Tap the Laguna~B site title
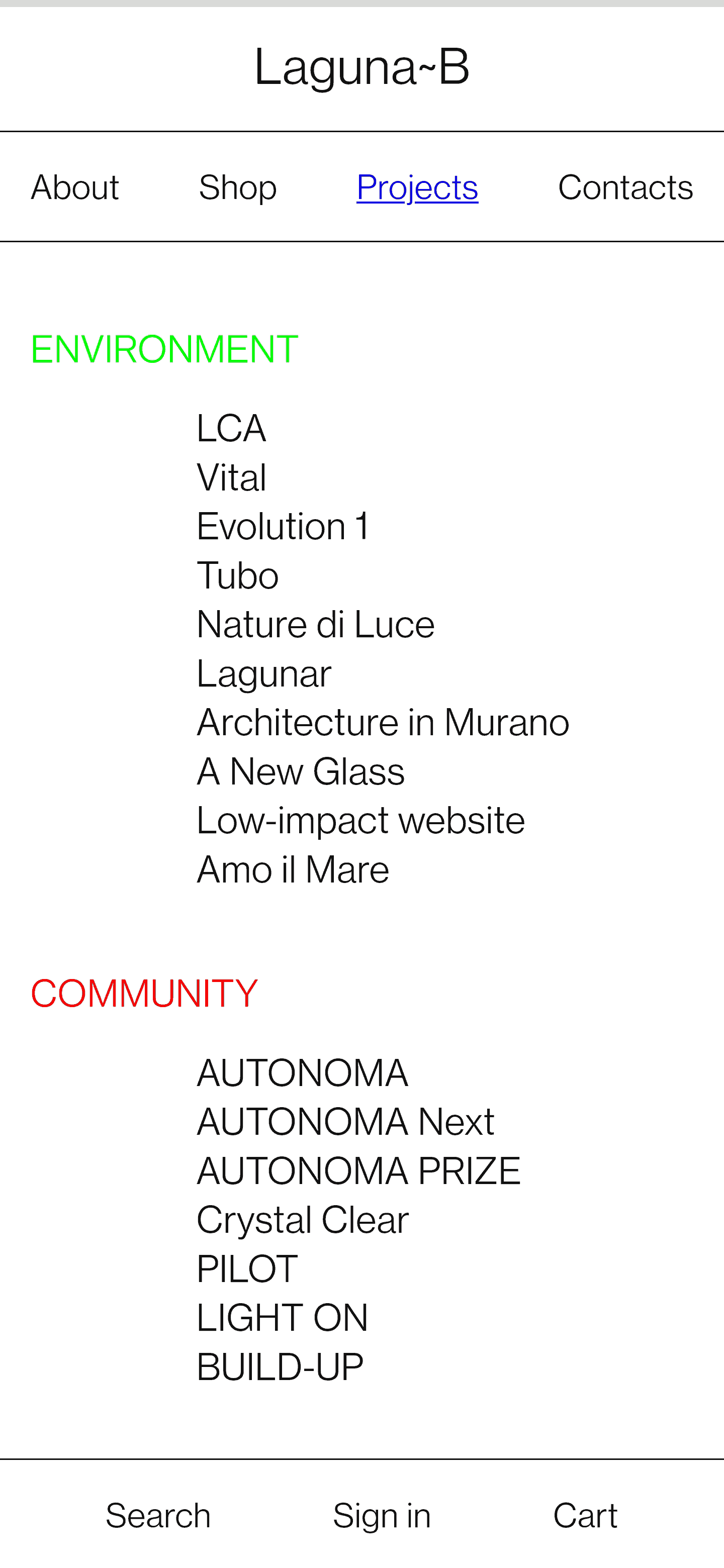The image size is (724, 1568). pyautogui.click(x=361, y=66)
